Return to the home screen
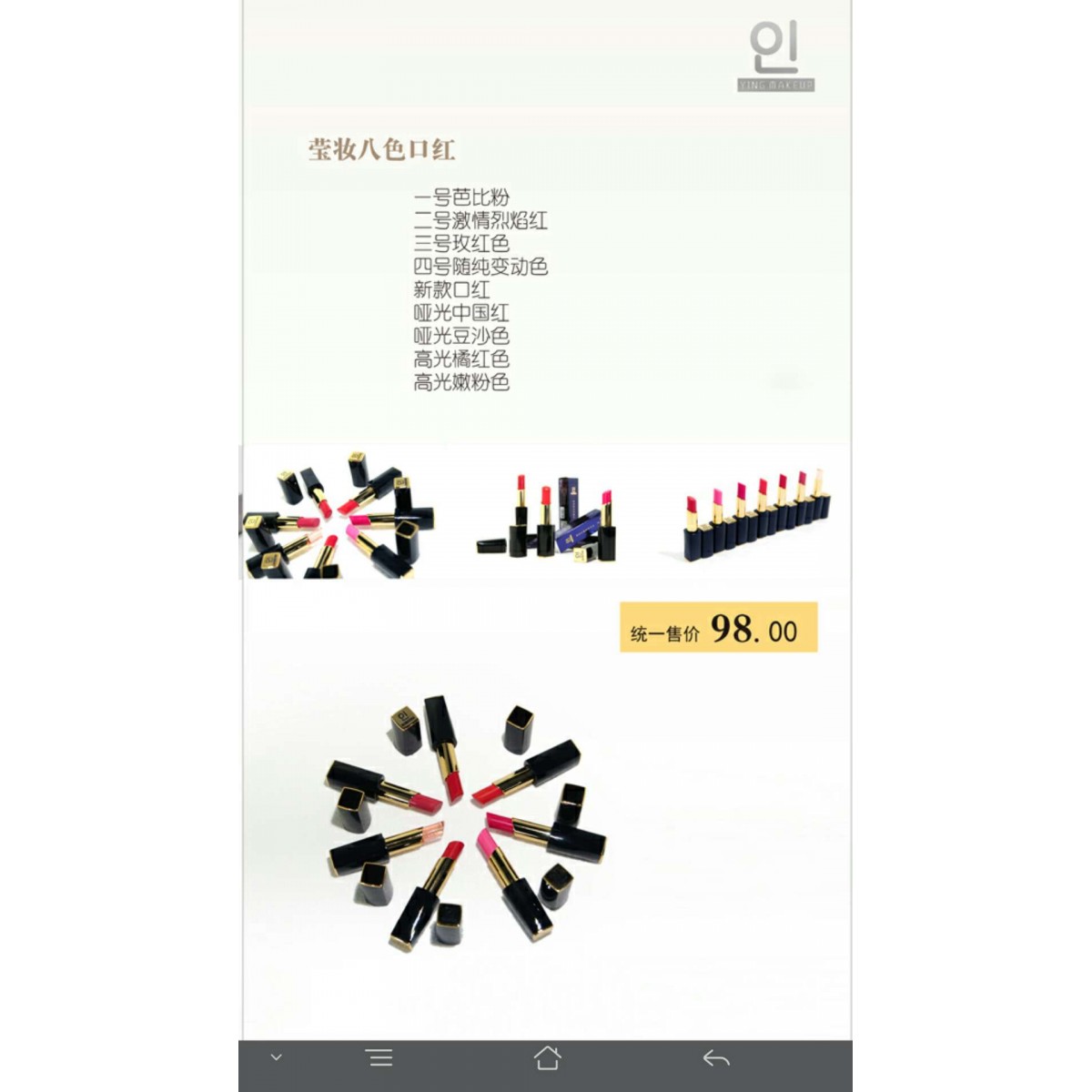This screenshot has width=1092, height=1092. tap(547, 1058)
